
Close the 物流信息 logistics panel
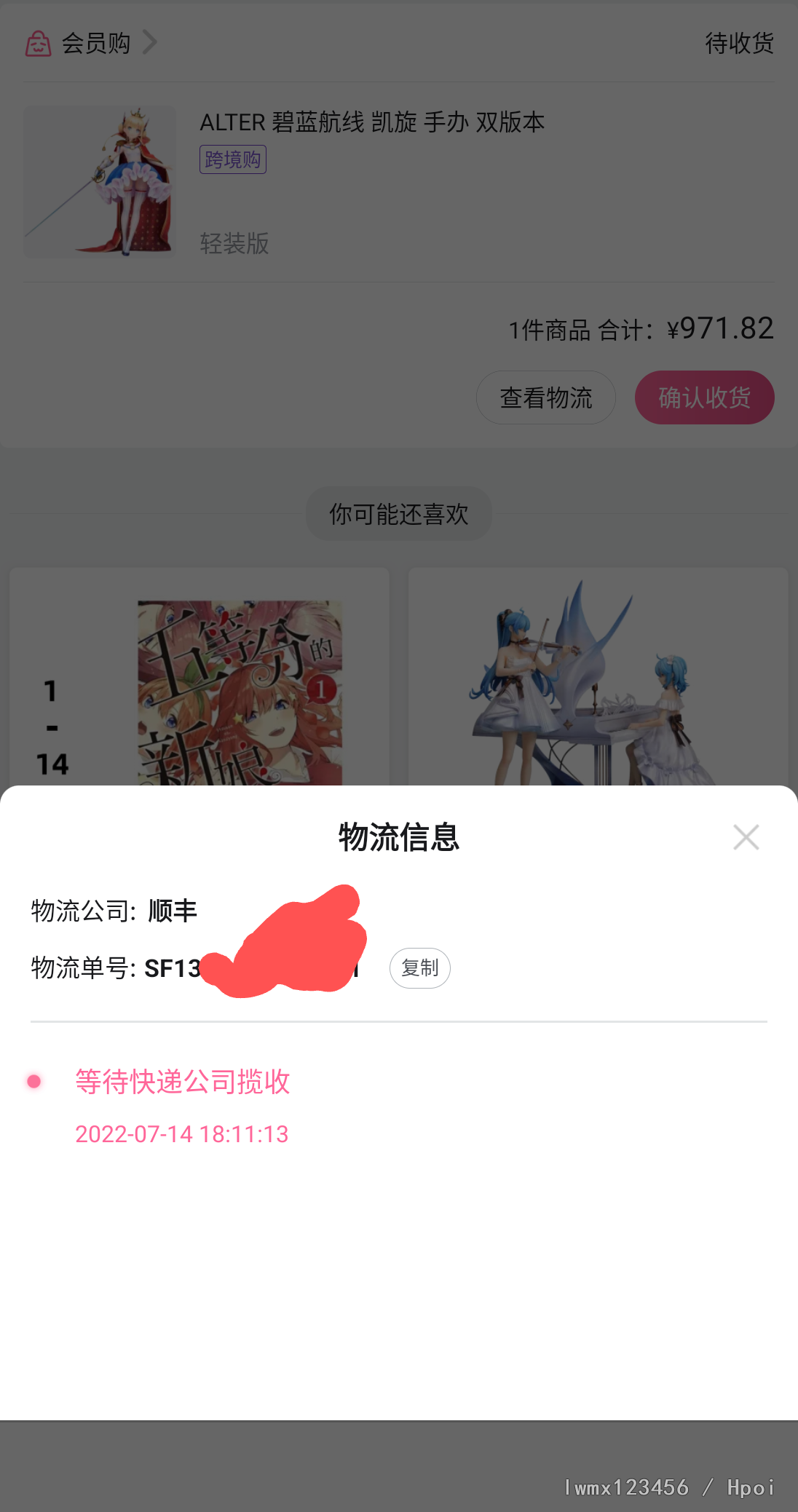click(x=746, y=837)
